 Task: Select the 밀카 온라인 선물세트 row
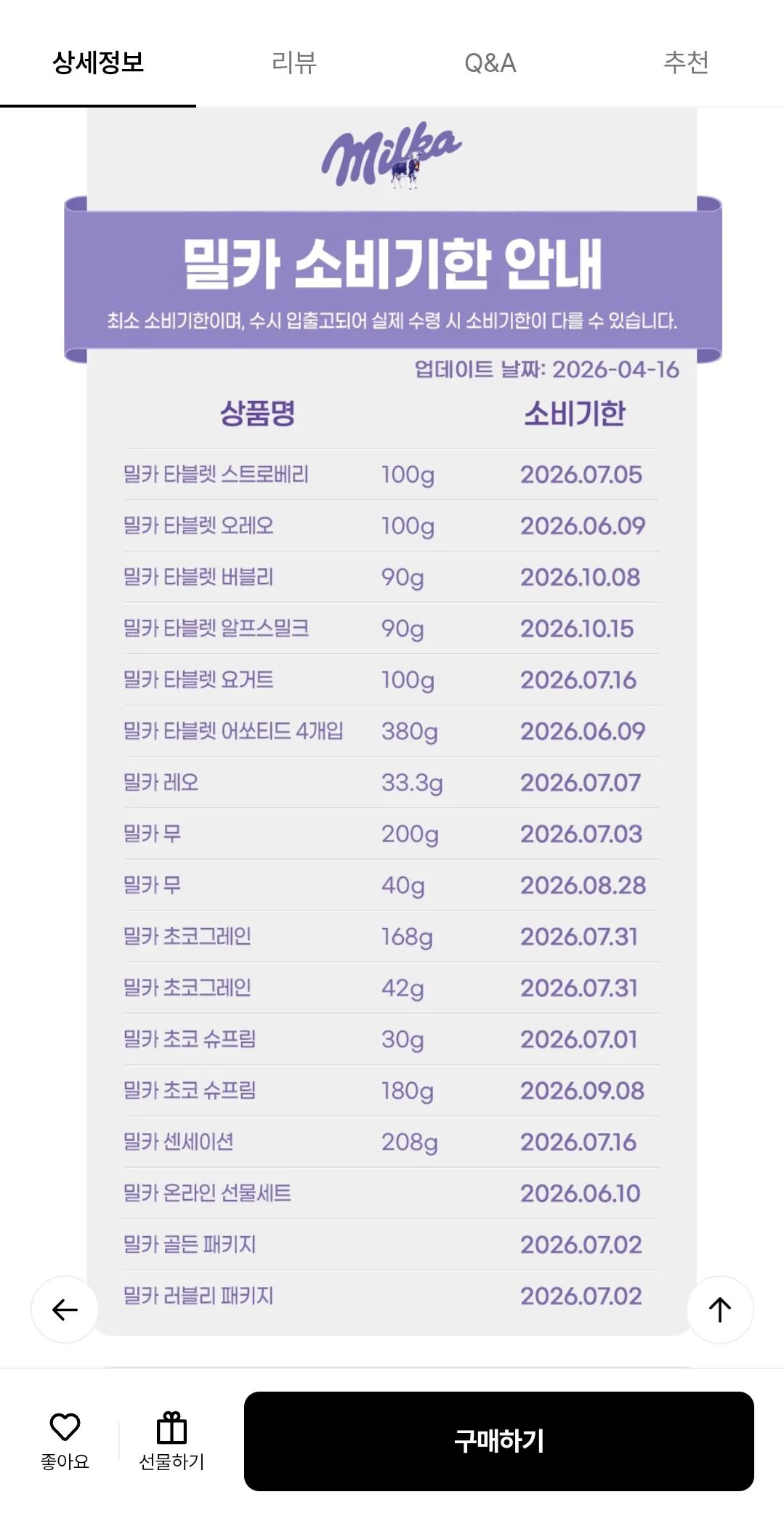click(x=392, y=1193)
